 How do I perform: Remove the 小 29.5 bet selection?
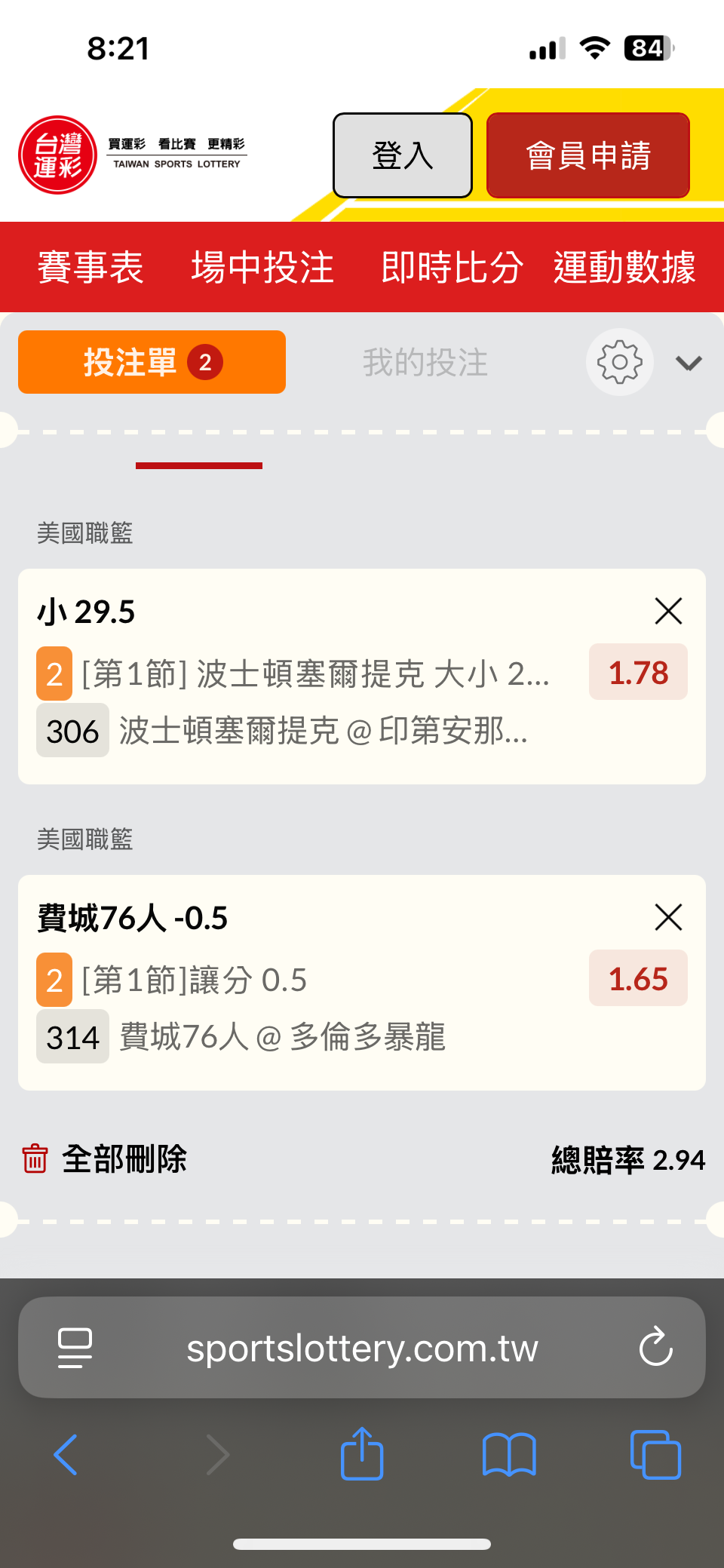[x=668, y=611]
